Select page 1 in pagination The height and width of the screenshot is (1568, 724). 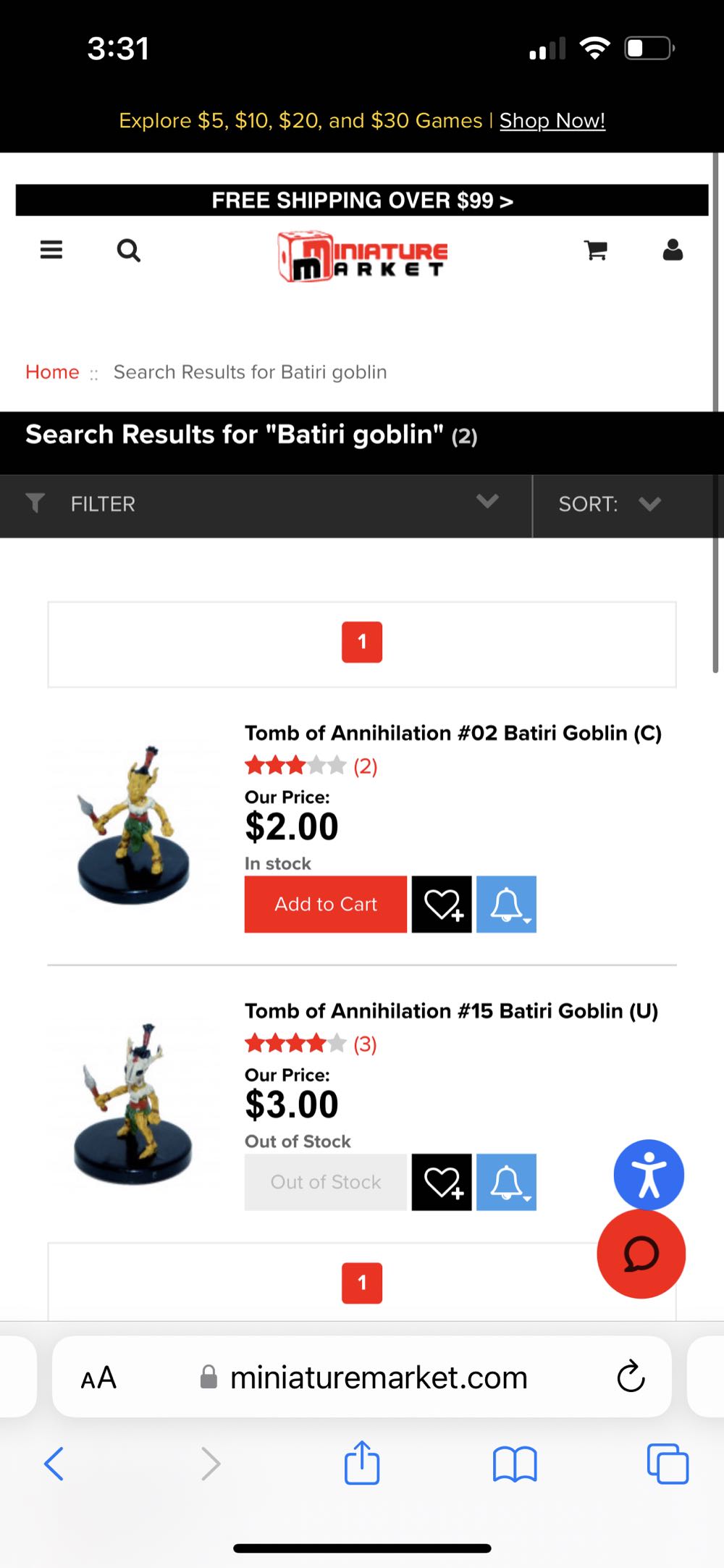click(x=362, y=641)
